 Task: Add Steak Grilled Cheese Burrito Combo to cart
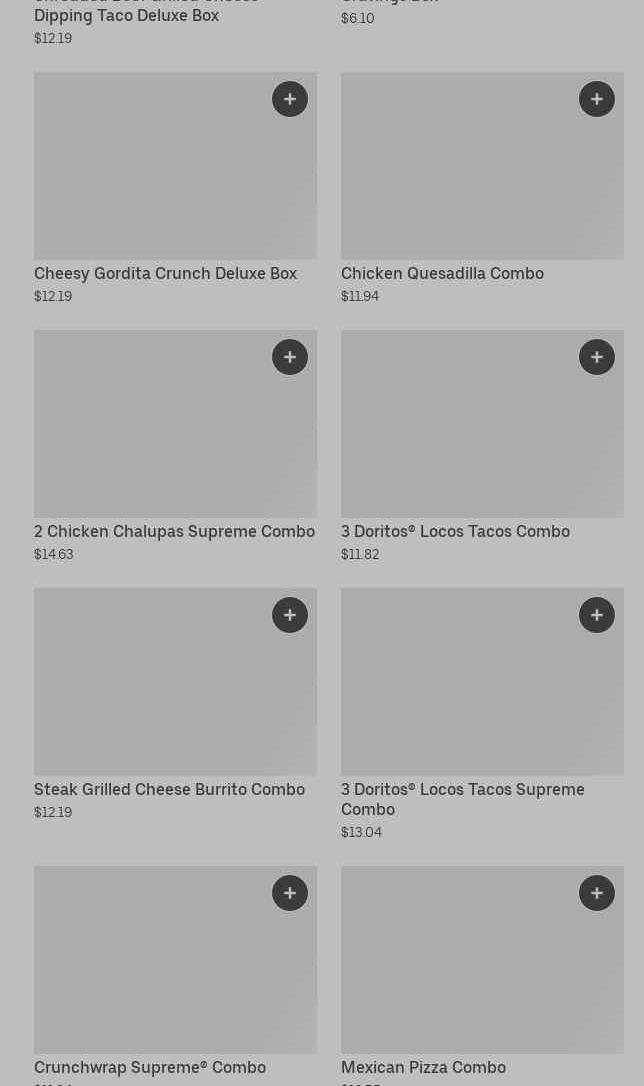(290, 615)
